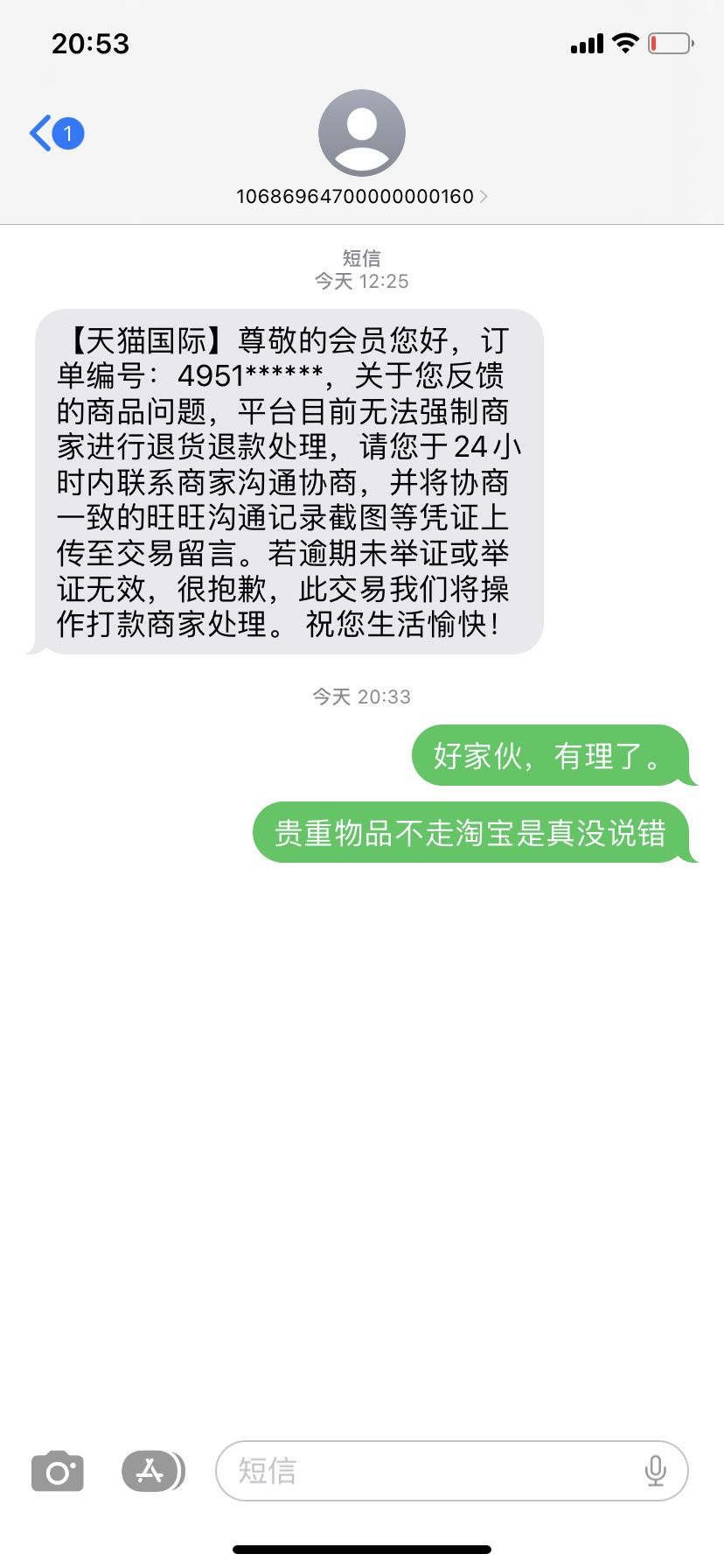Screen dimensions: 724x1568
Task: Tap the low battery indicator
Action: [x=670, y=42]
